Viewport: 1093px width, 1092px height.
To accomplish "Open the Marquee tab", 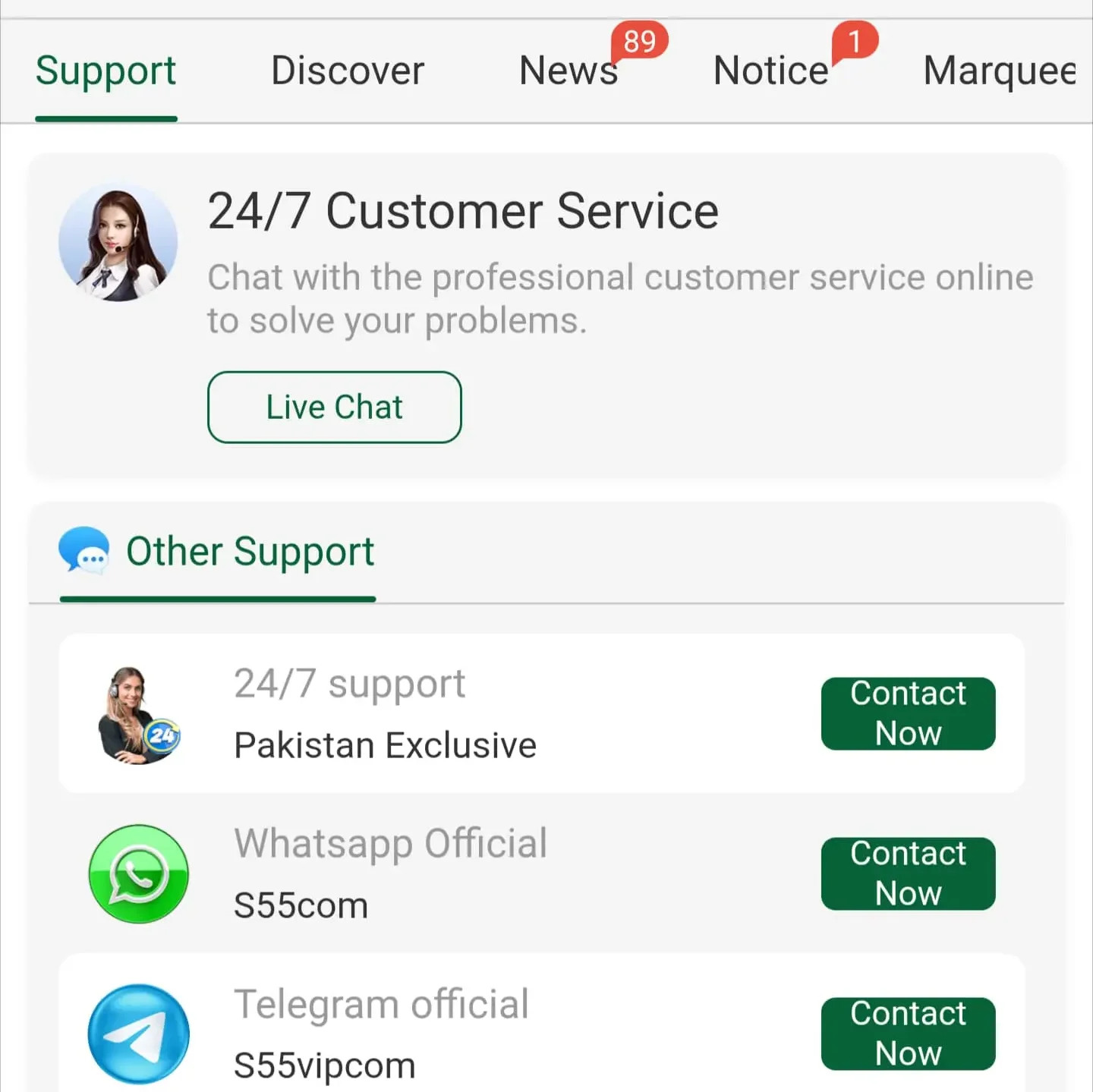I will click(1000, 71).
